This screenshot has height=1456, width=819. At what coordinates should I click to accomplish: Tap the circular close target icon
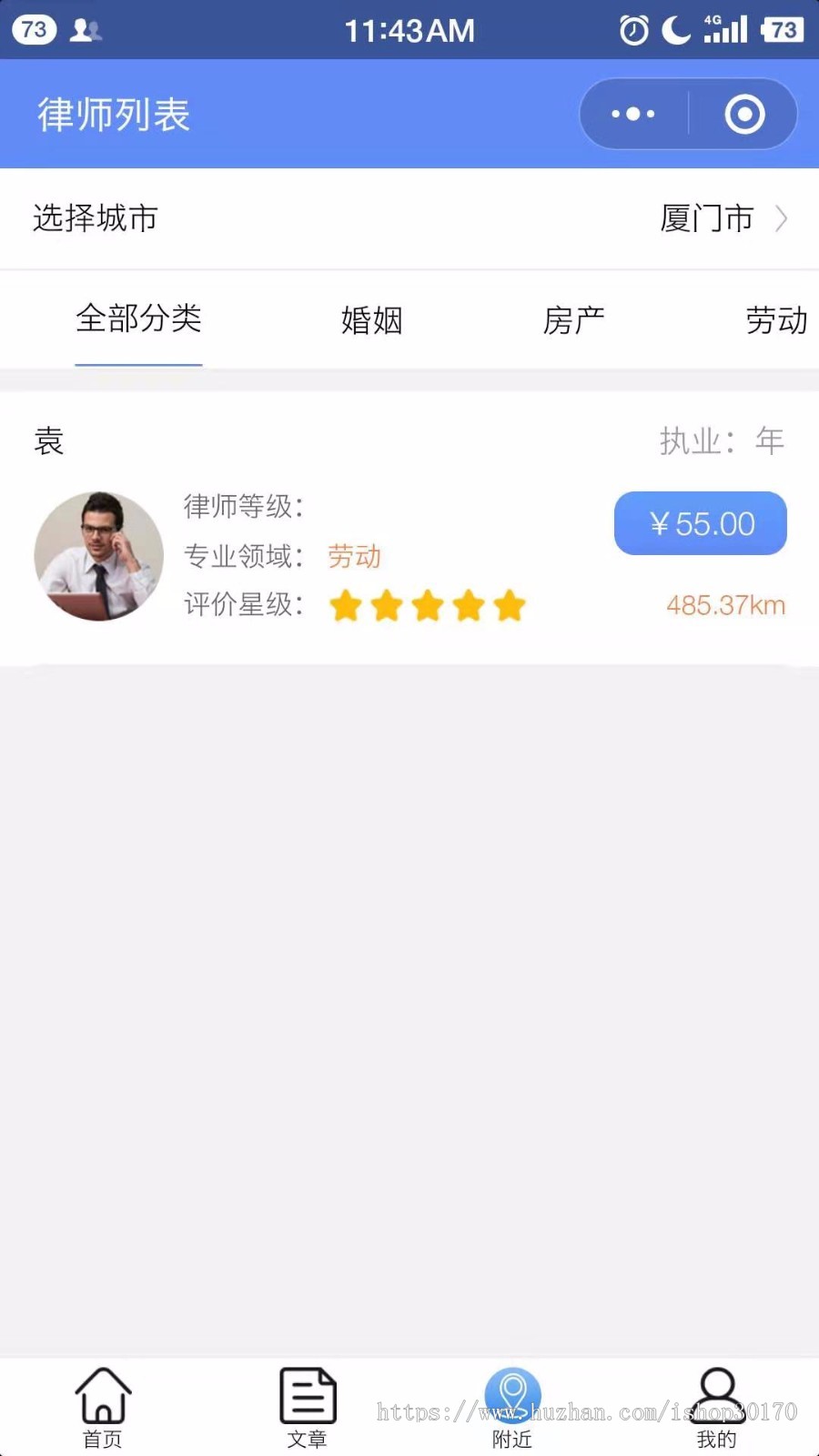click(x=744, y=114)
